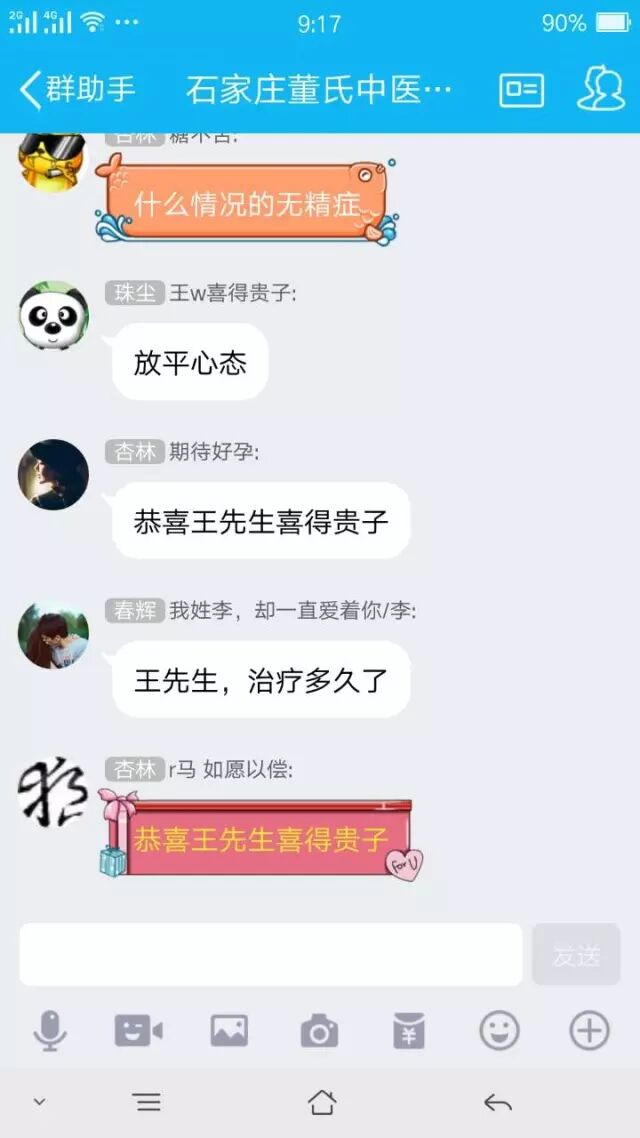This screenshot has width=640, height=1138.
Task: Tap the message input field
Action: 271,954
